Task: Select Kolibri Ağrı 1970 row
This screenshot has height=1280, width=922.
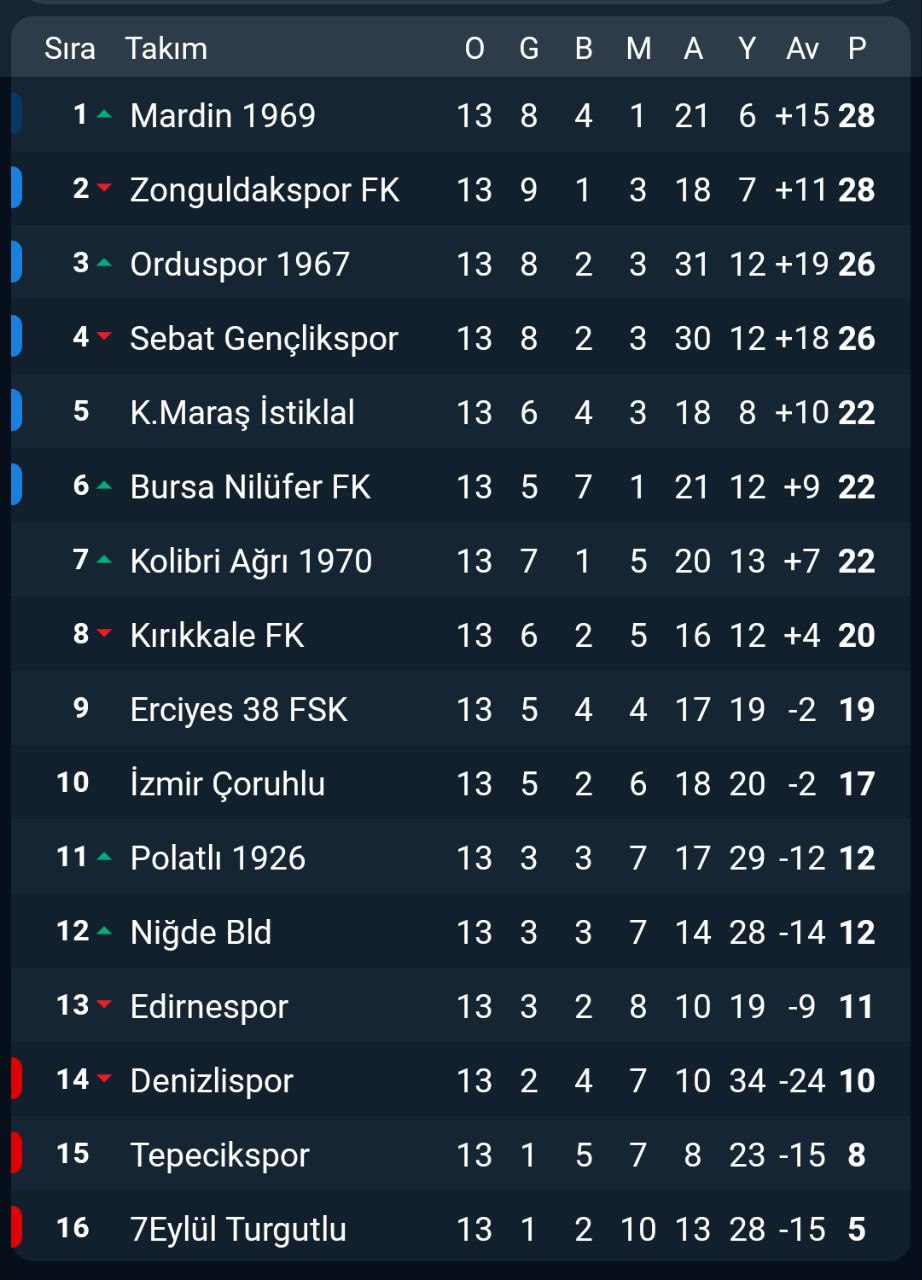Action: (x=251, y=561)
